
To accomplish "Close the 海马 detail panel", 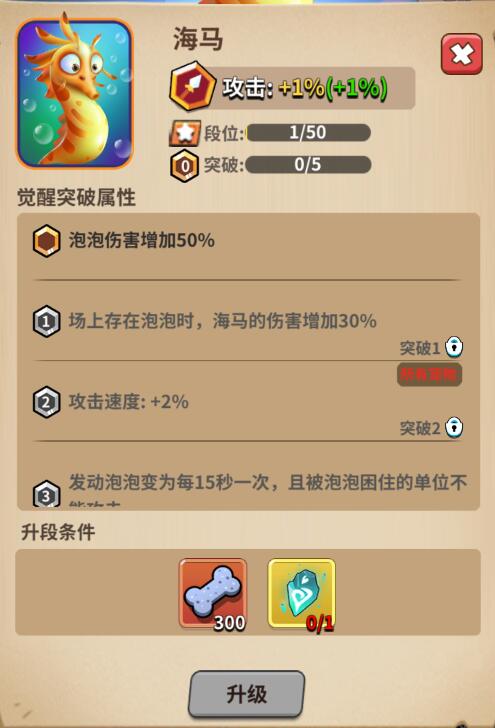I will pos(462,54).
